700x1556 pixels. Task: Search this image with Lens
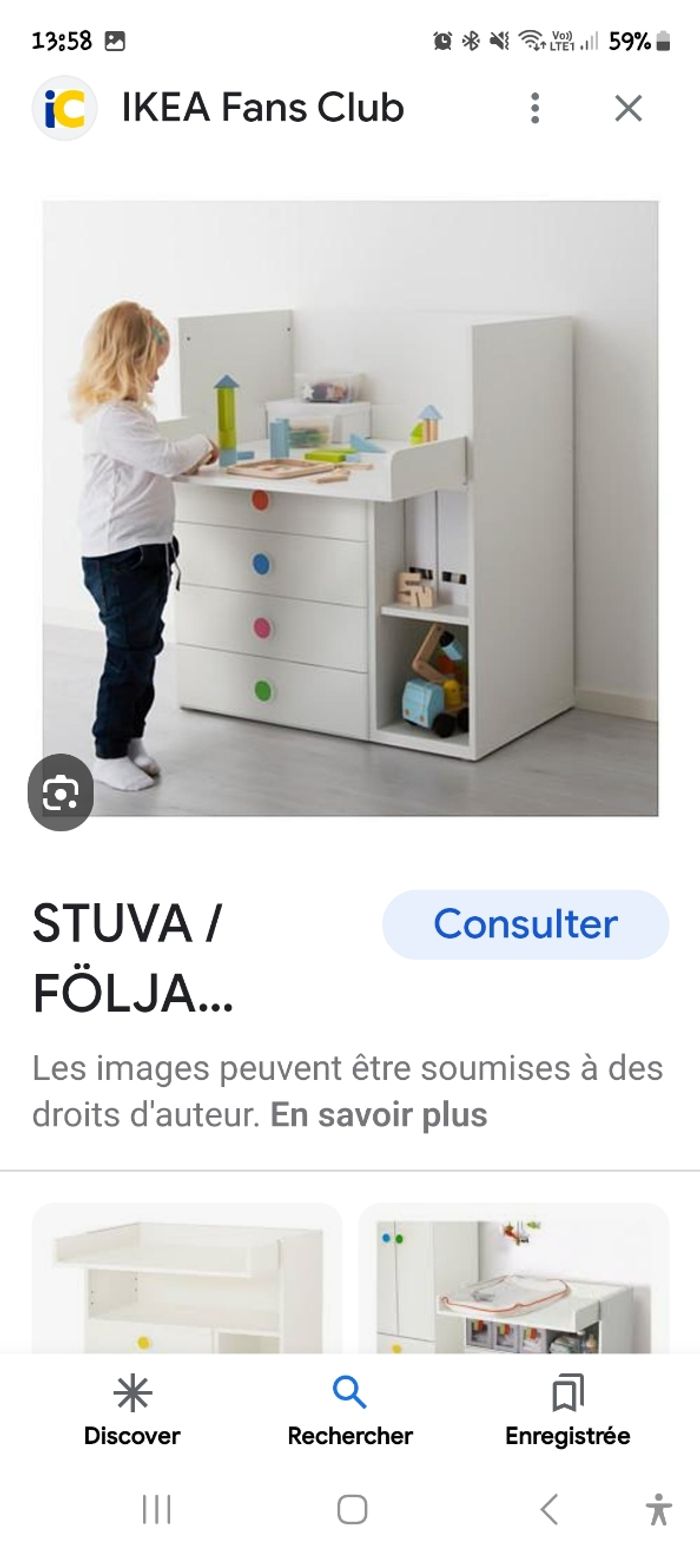[61, 792]
